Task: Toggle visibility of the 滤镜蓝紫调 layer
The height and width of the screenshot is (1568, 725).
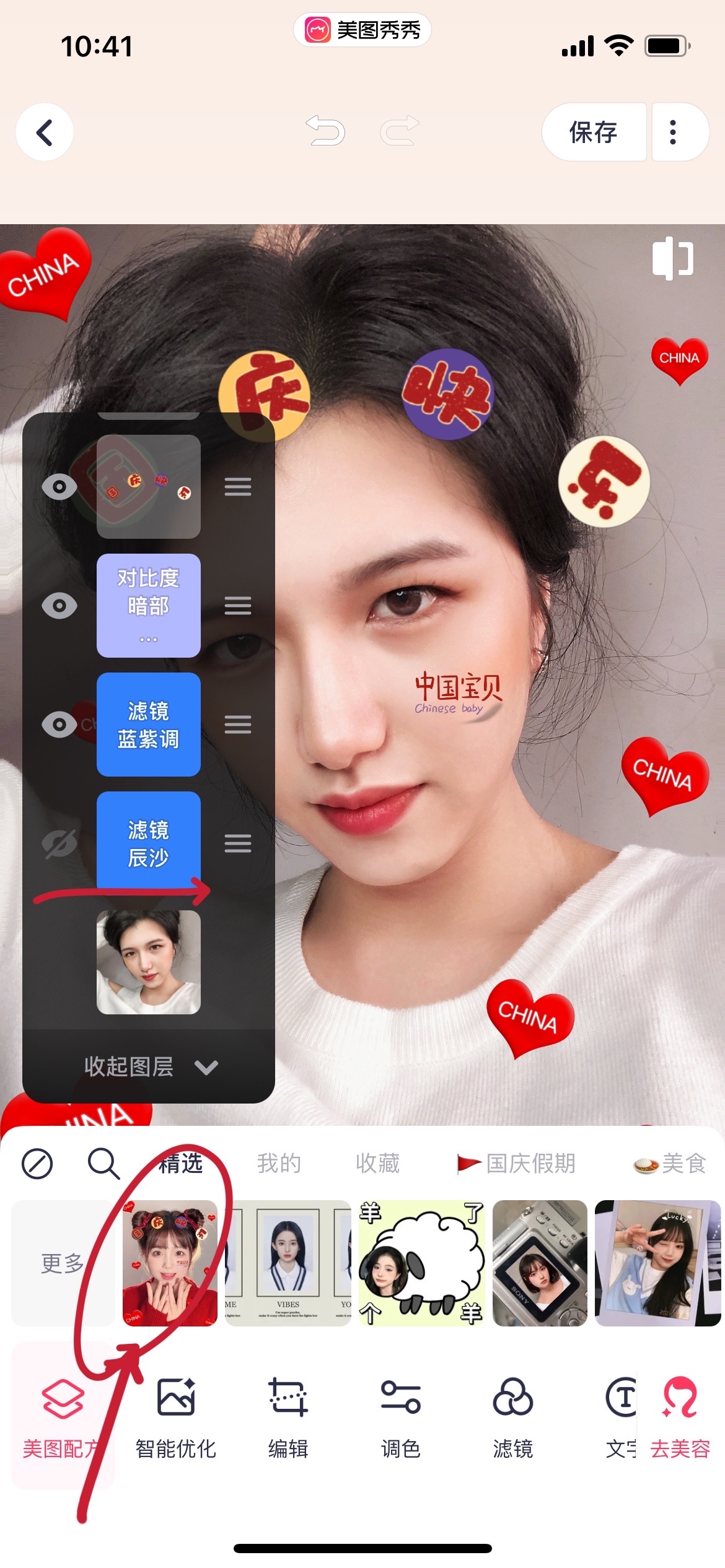Action: pyautogui.click(x=59, y=725)
